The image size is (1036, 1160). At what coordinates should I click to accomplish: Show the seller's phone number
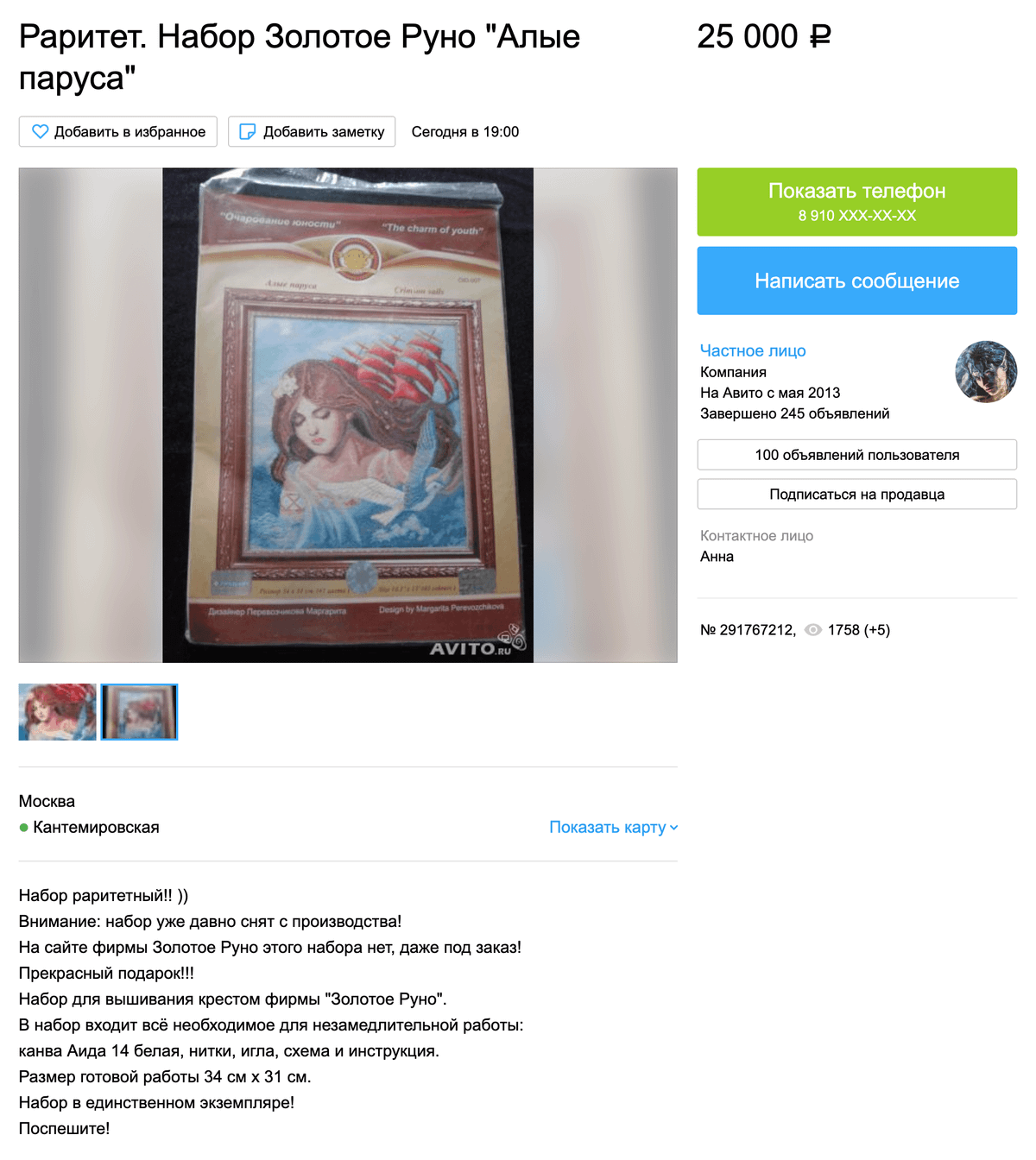pos(856,202)
